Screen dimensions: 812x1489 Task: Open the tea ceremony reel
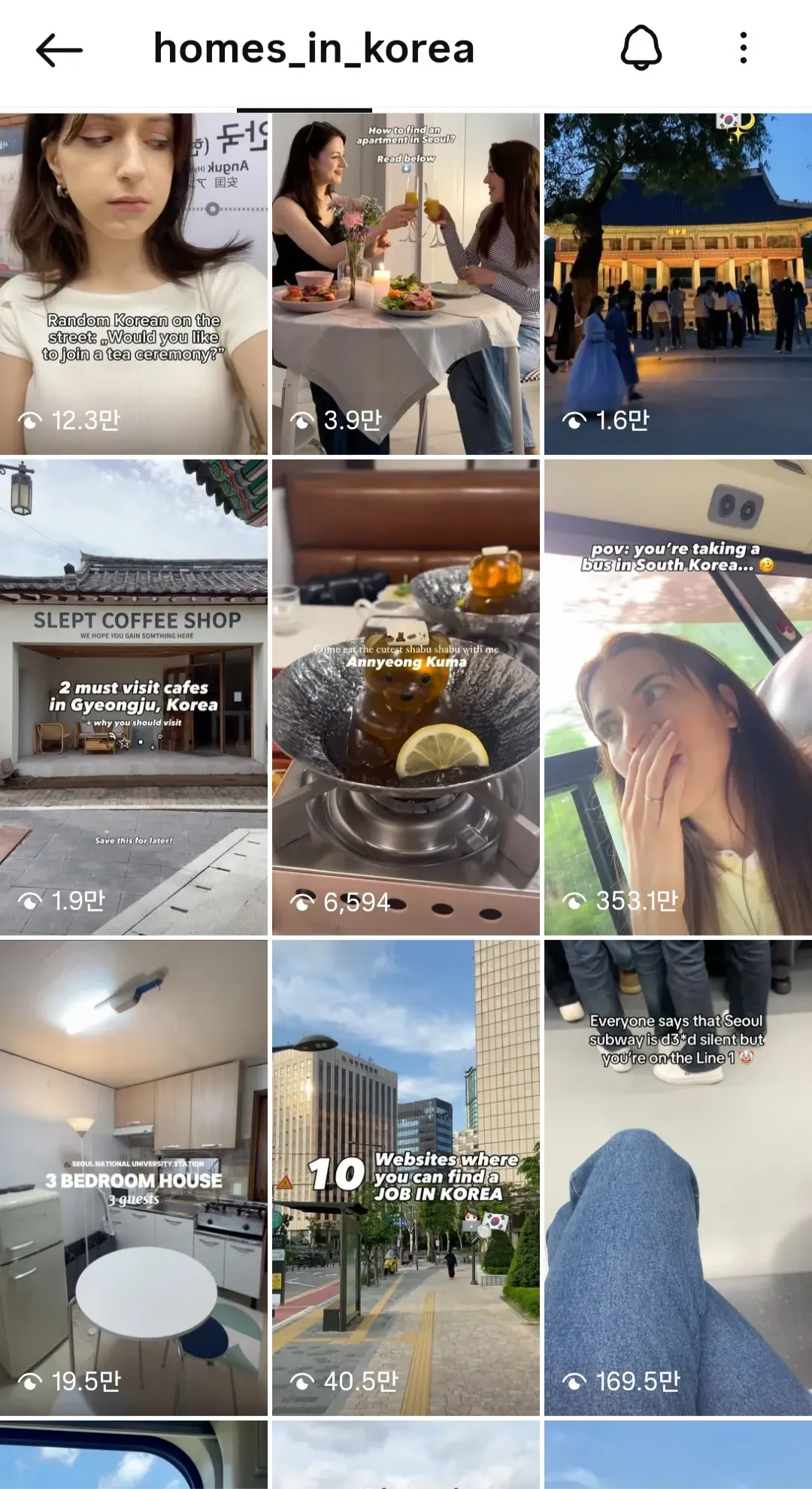pos(134,284)
